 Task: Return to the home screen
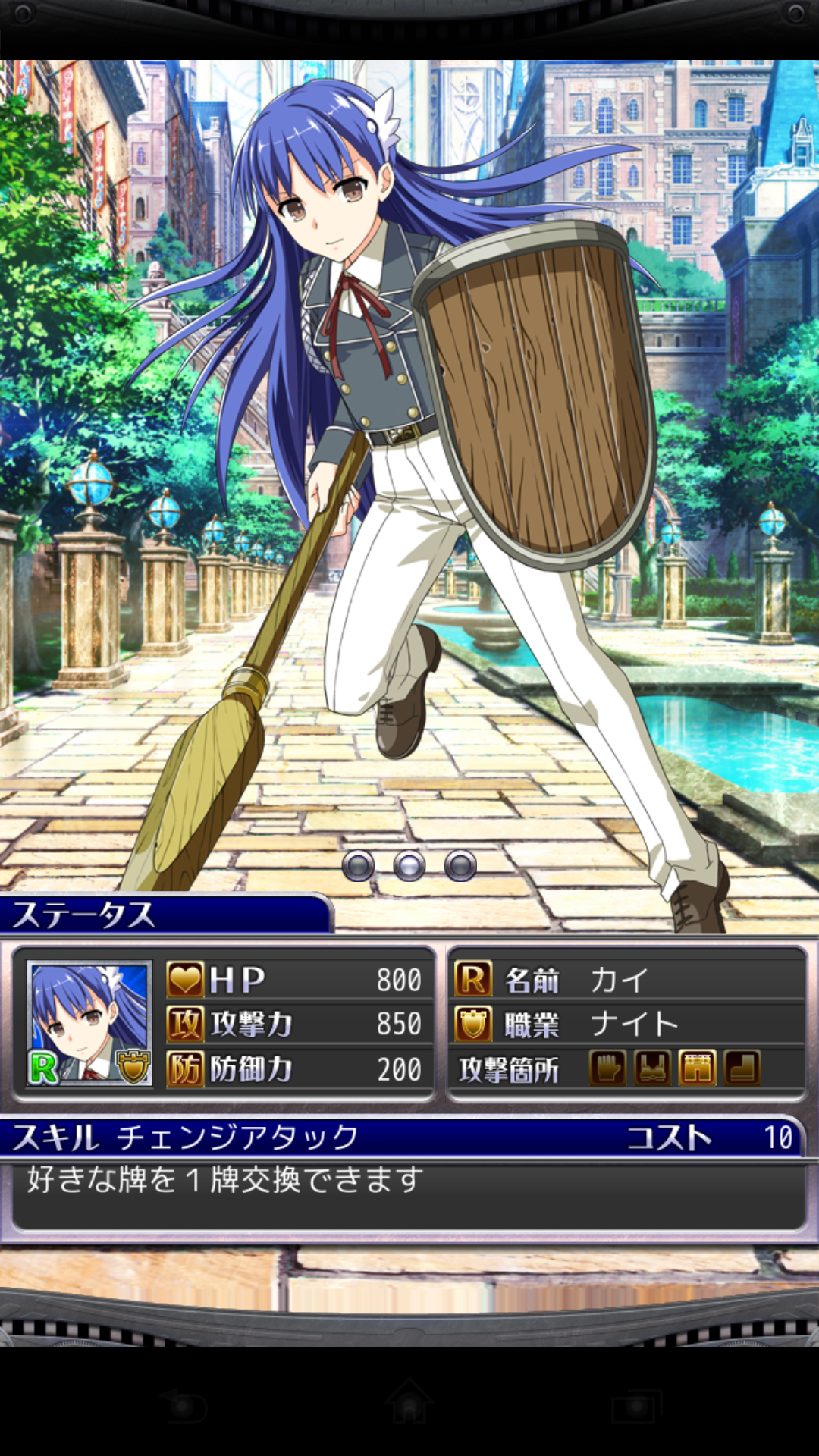[x=409, y=1407]
